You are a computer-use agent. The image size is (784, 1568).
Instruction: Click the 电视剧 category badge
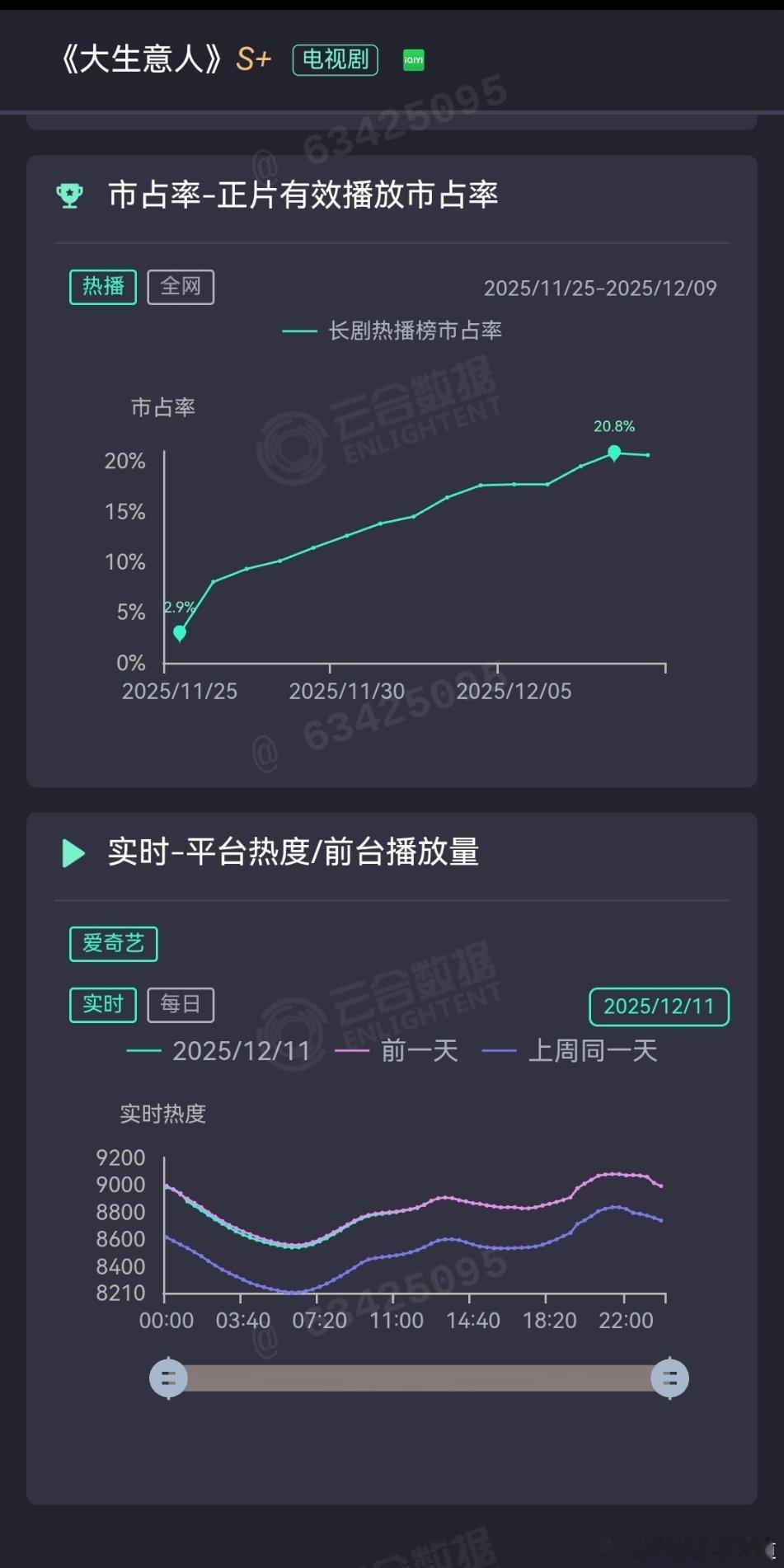click(334, 59)
